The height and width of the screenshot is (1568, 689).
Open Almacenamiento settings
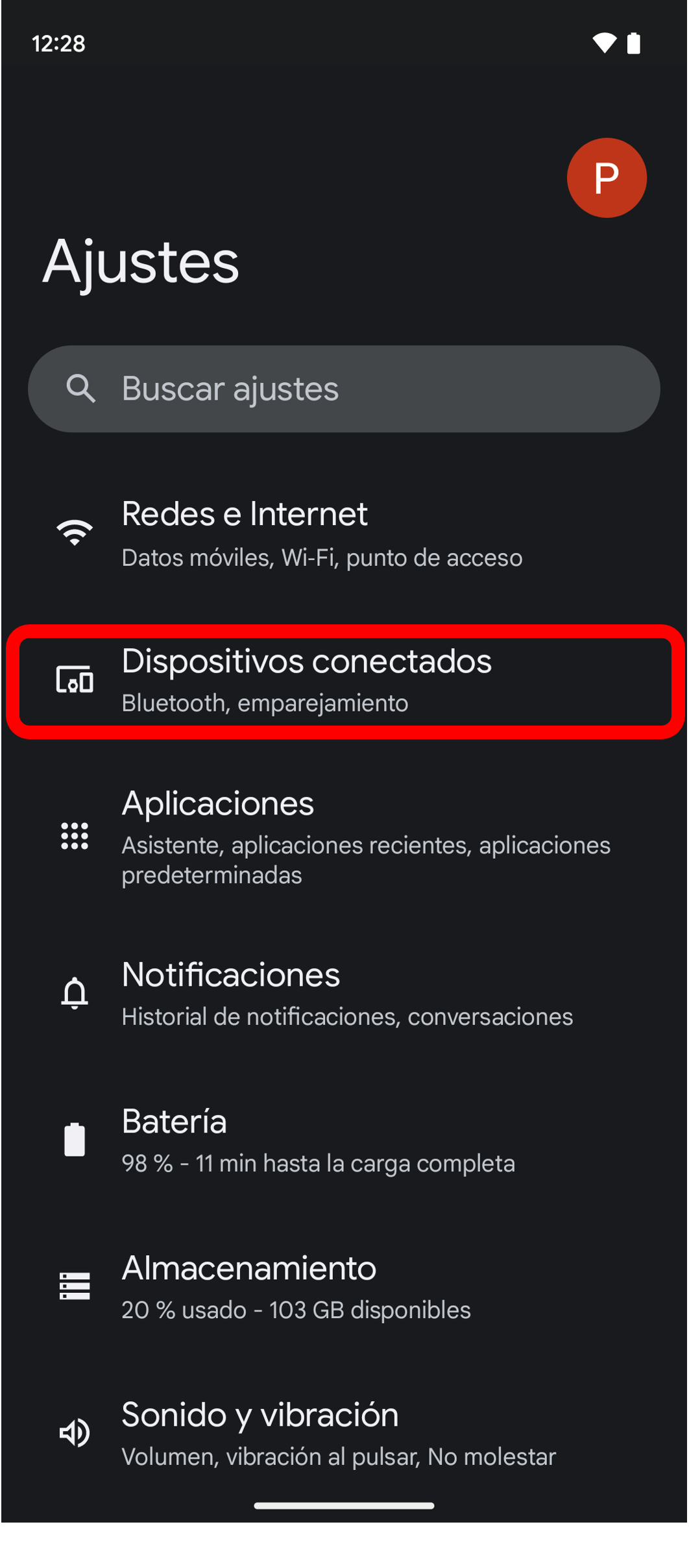click(344, 1287)
